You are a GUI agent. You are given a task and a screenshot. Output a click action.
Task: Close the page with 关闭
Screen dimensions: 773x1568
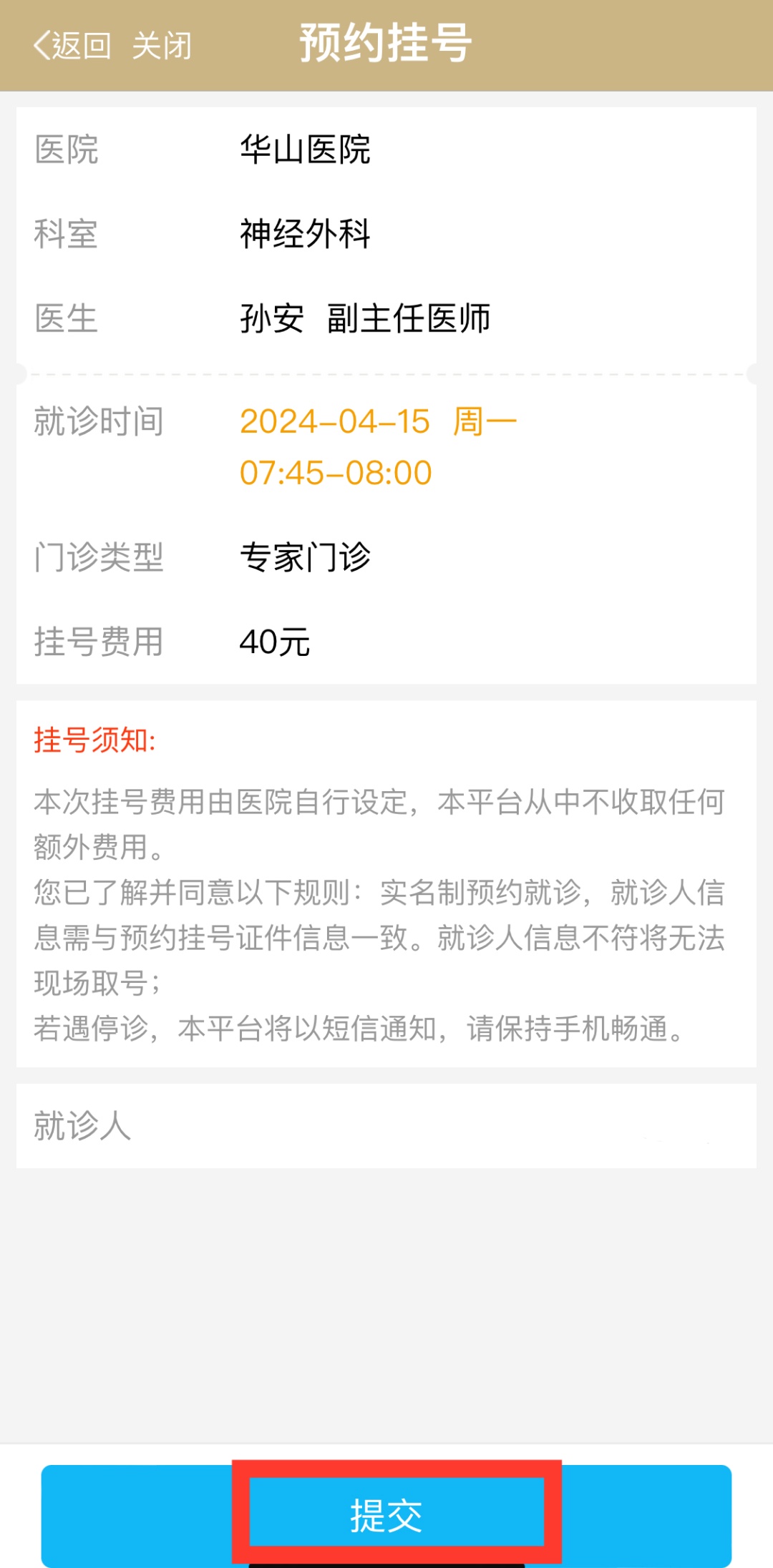162,46
